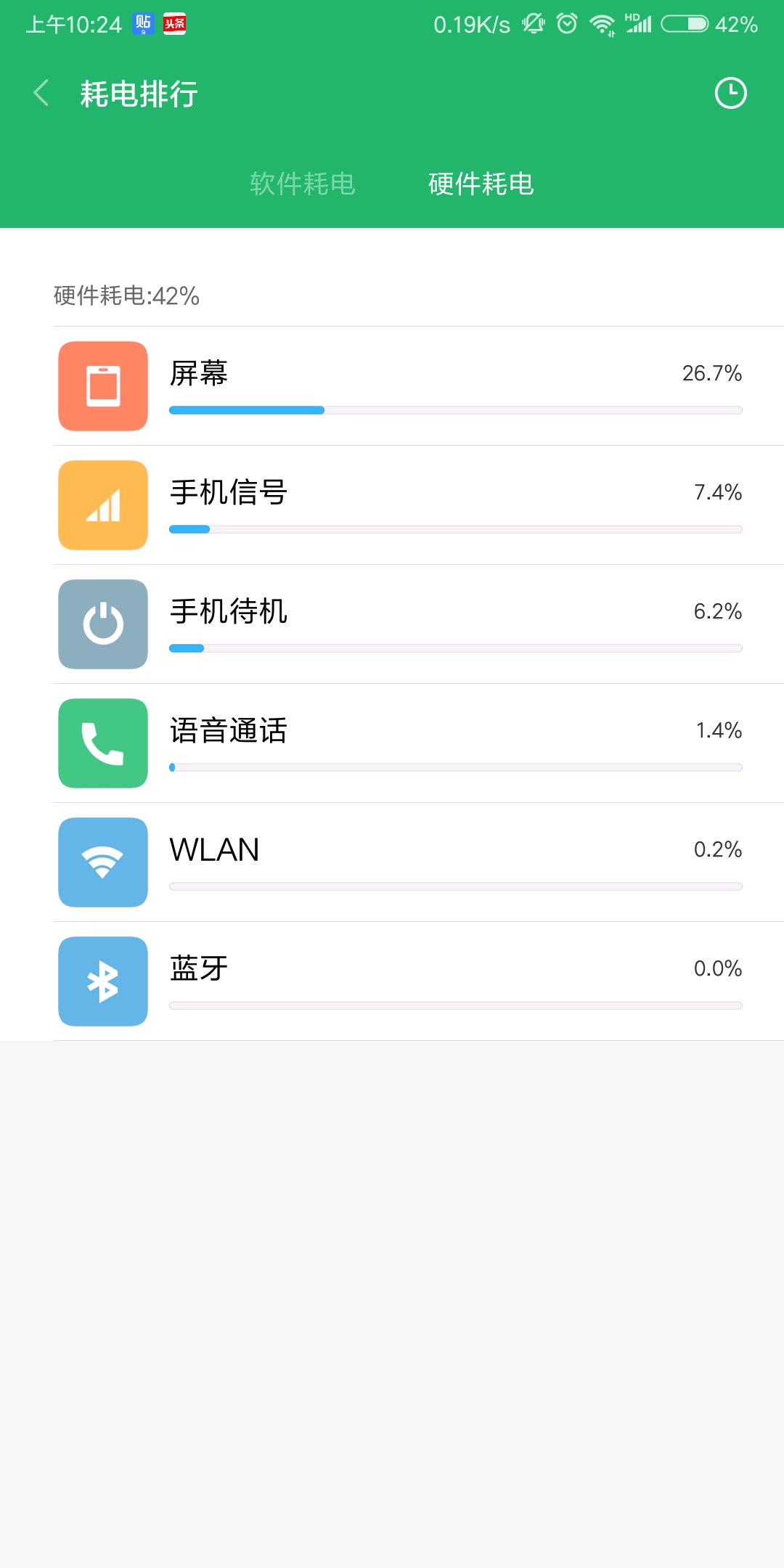Open 蓝牙 power usage details
Viewport: 784px width, 1568px height.
[x=419, y=981]
